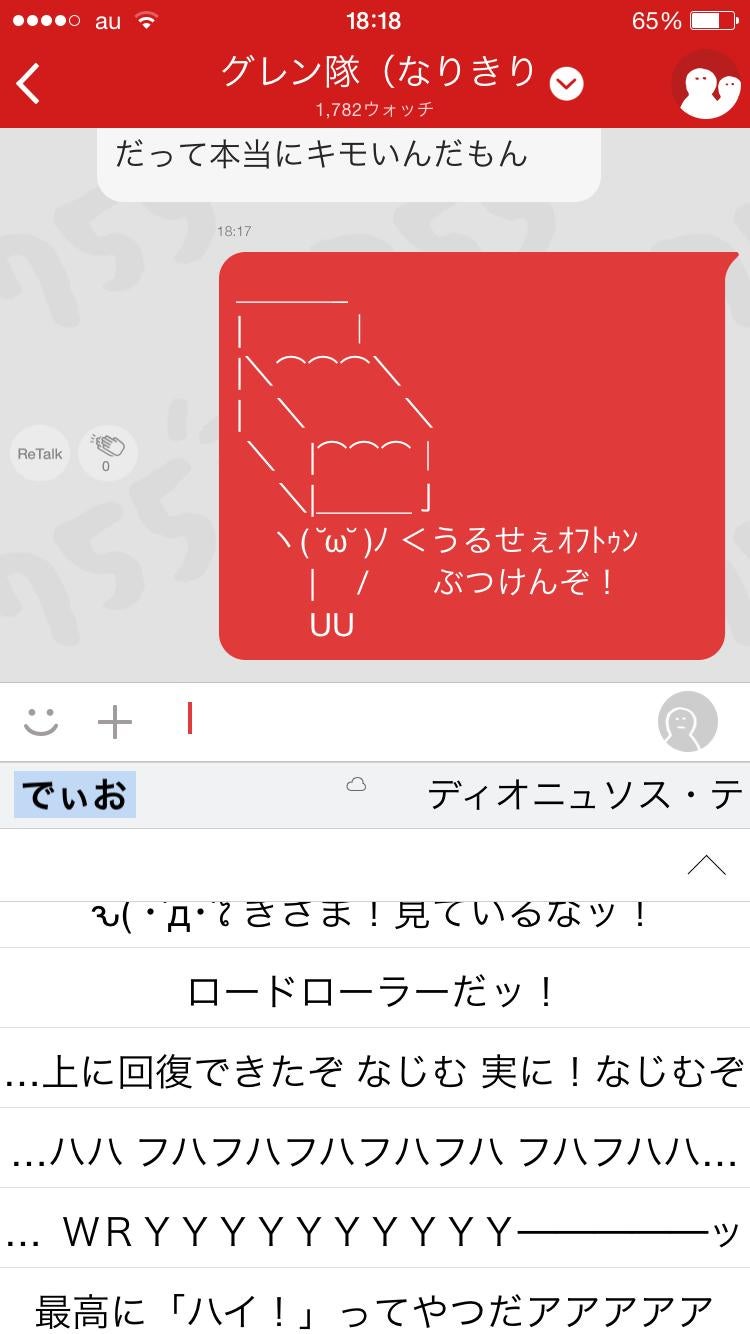
Task: Open channel options via the red chevron beside the title
Action: pyautogui.click(x=565, y=84)
